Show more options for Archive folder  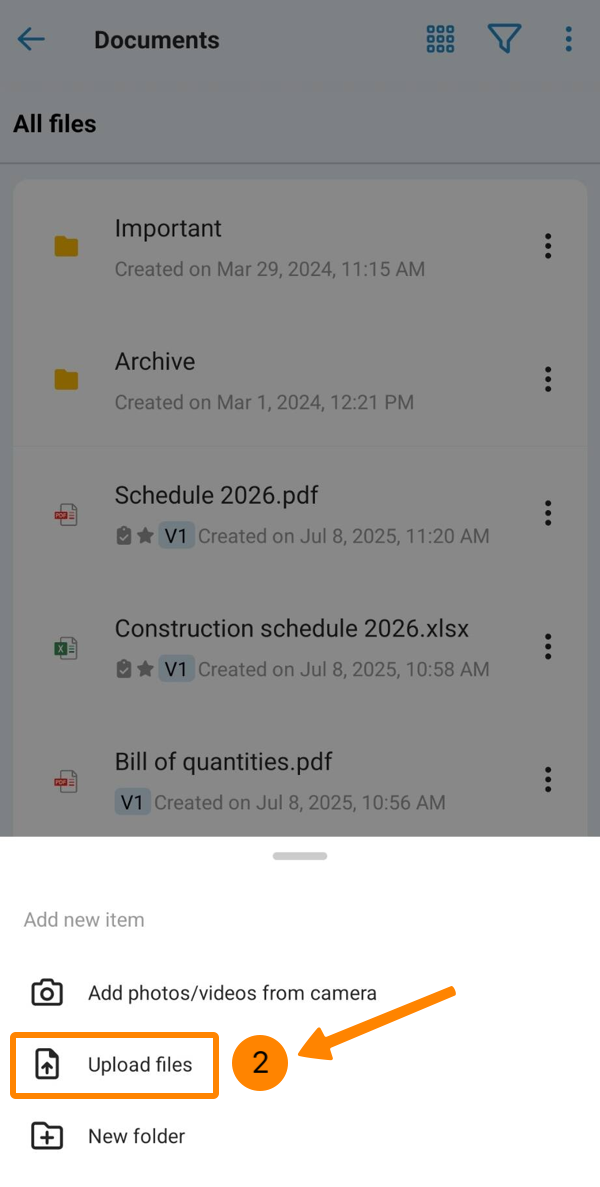click(x=548, y=379)
